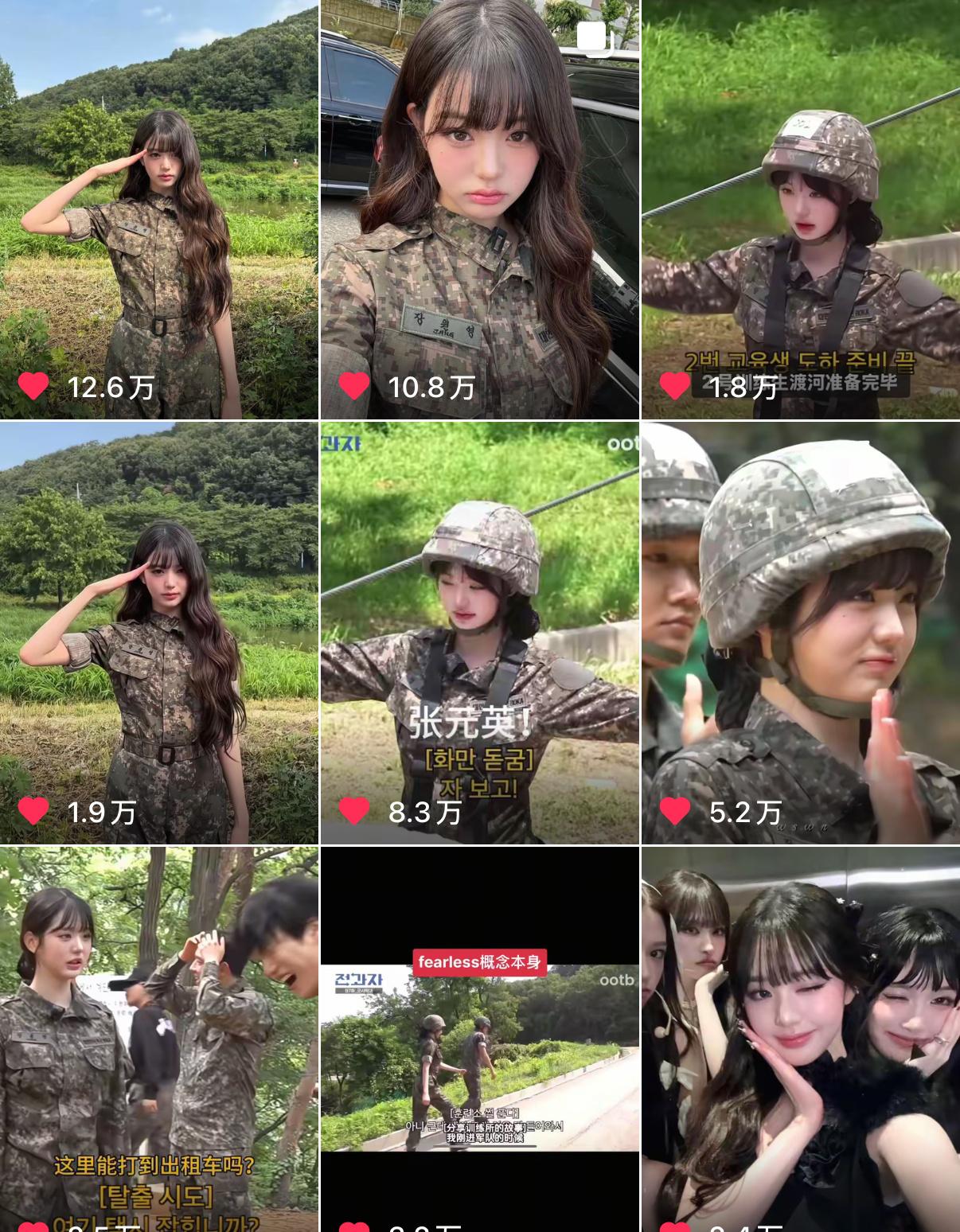Open the helmet video with 1.8万 likes
960x1232 pixels.
[x=800, y=209]
